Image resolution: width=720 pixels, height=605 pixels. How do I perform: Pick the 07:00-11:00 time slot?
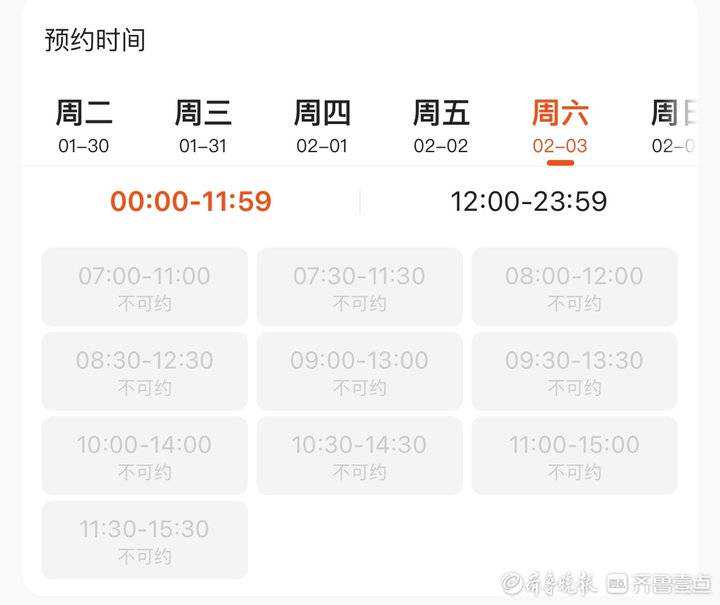tap(144, 287)
